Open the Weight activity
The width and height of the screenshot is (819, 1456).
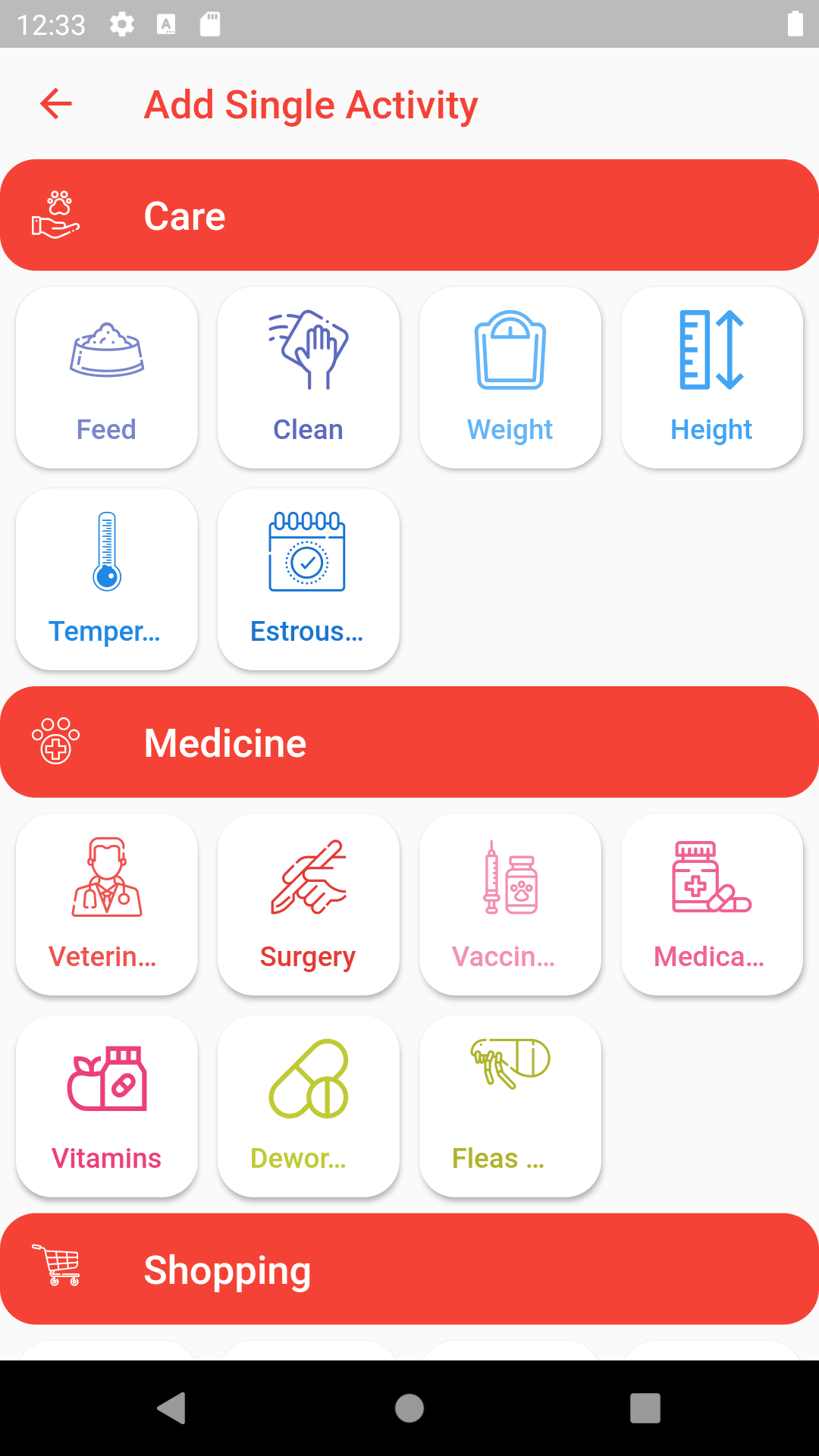pyautogui.click(x=510, y=378)
